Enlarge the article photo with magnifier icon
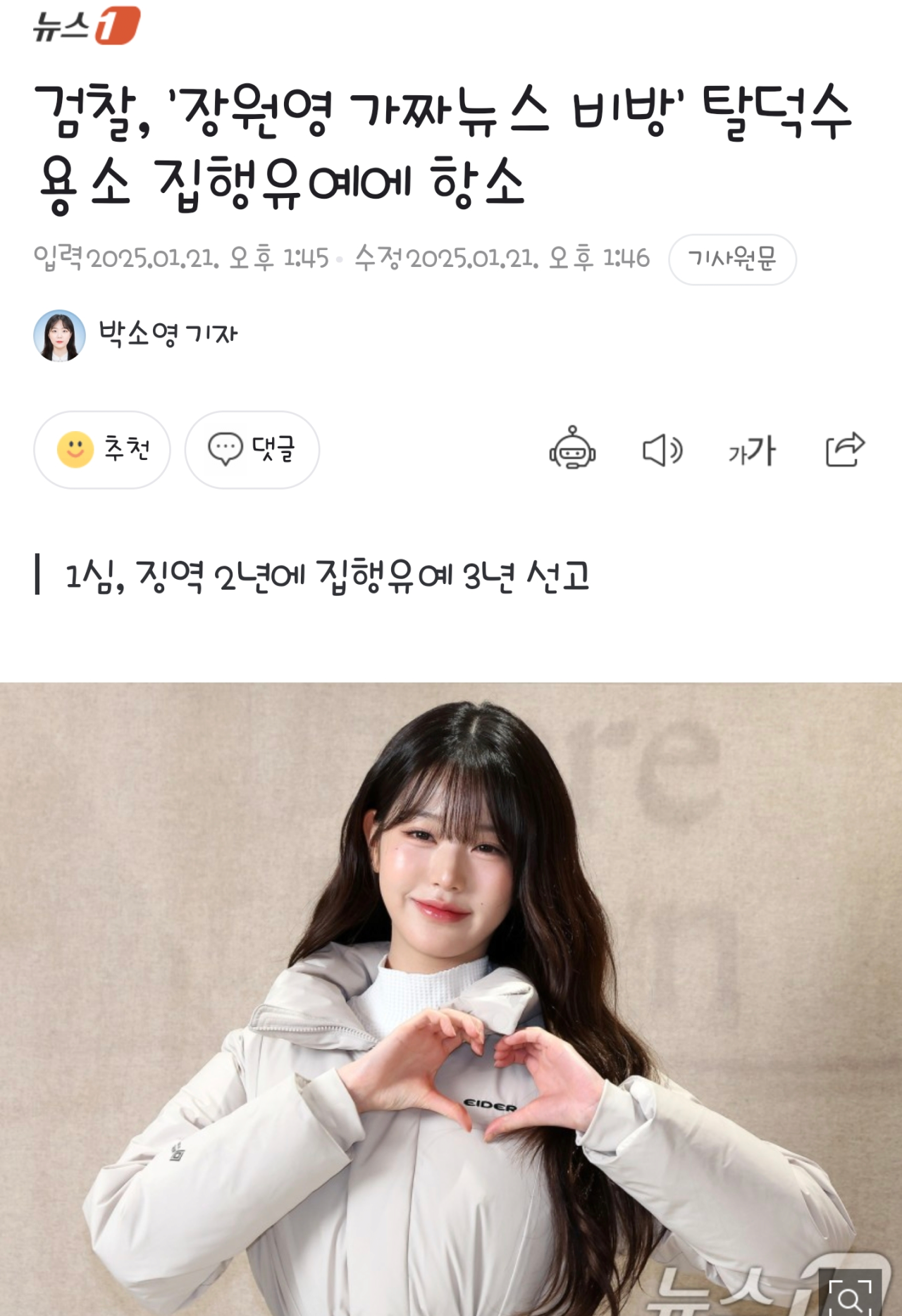Viewport: 902px width, 1316px height. [851, 1295]
